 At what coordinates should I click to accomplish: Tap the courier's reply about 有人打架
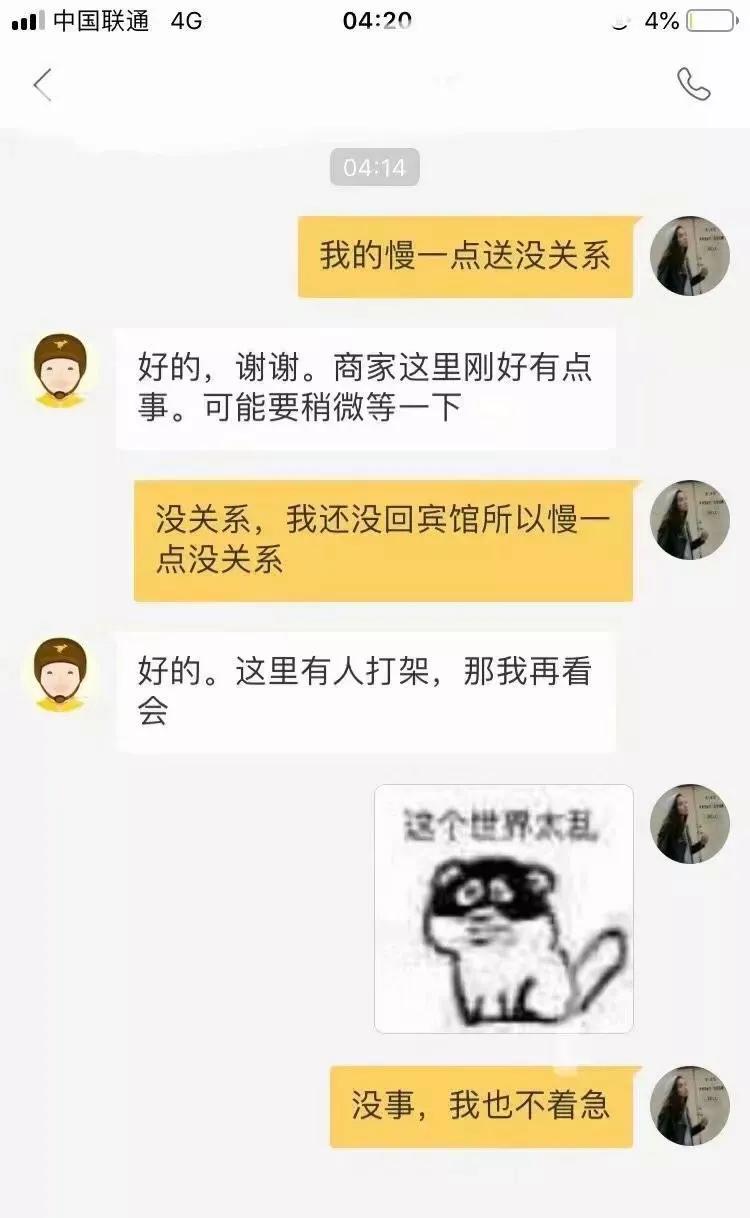[365, 690]
